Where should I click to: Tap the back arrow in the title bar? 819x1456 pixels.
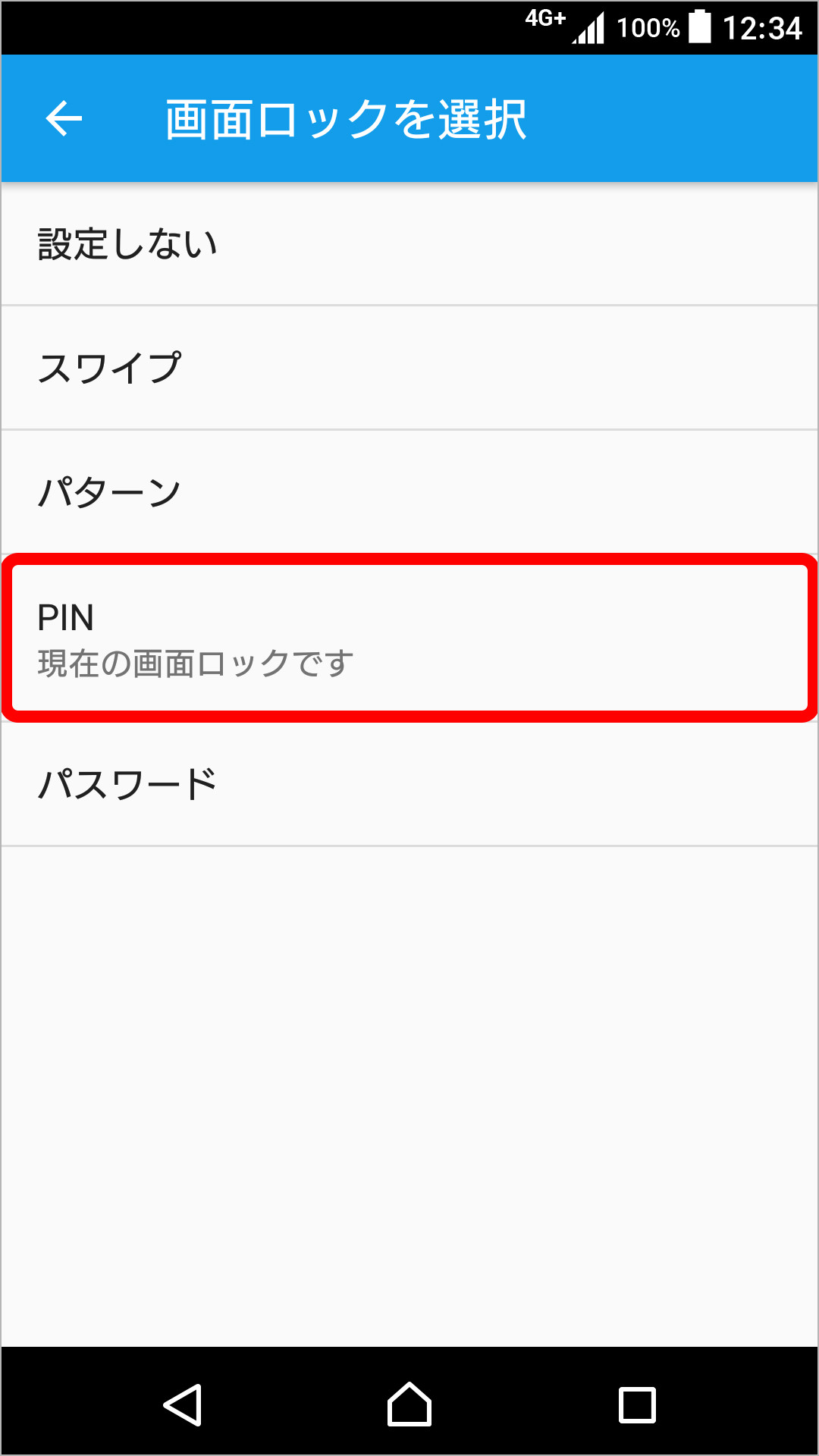[x=64, y=118]
